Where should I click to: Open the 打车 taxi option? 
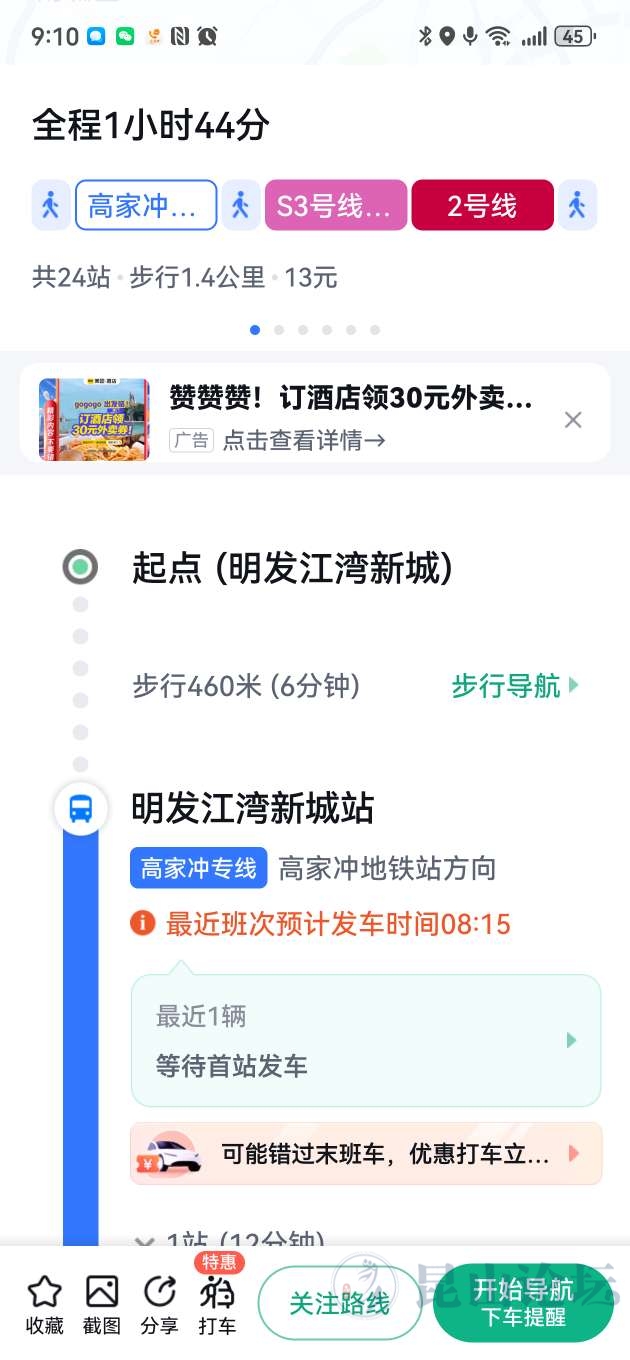tap(217, 1305)
